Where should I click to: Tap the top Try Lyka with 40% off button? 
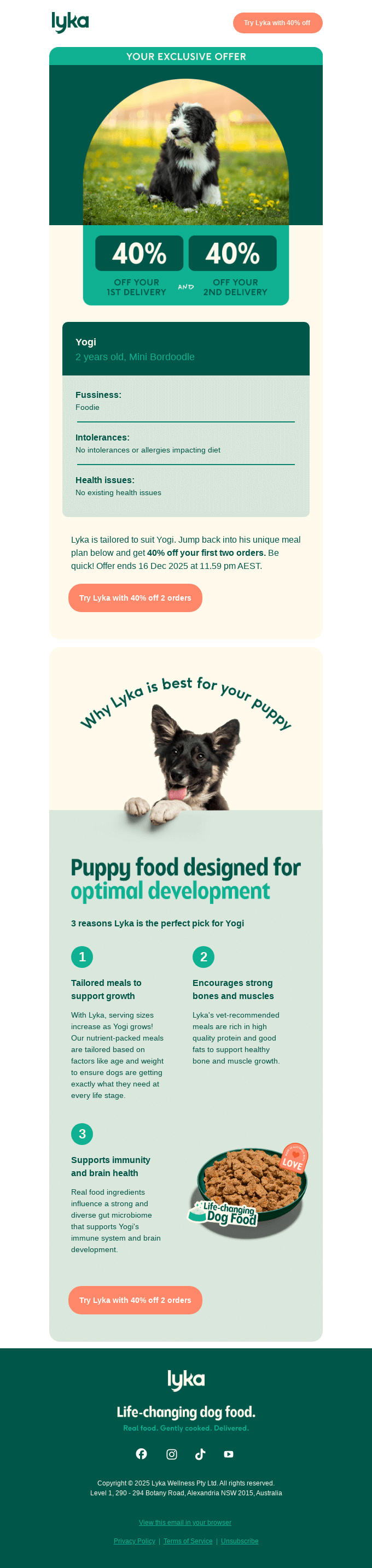(277, 23)
